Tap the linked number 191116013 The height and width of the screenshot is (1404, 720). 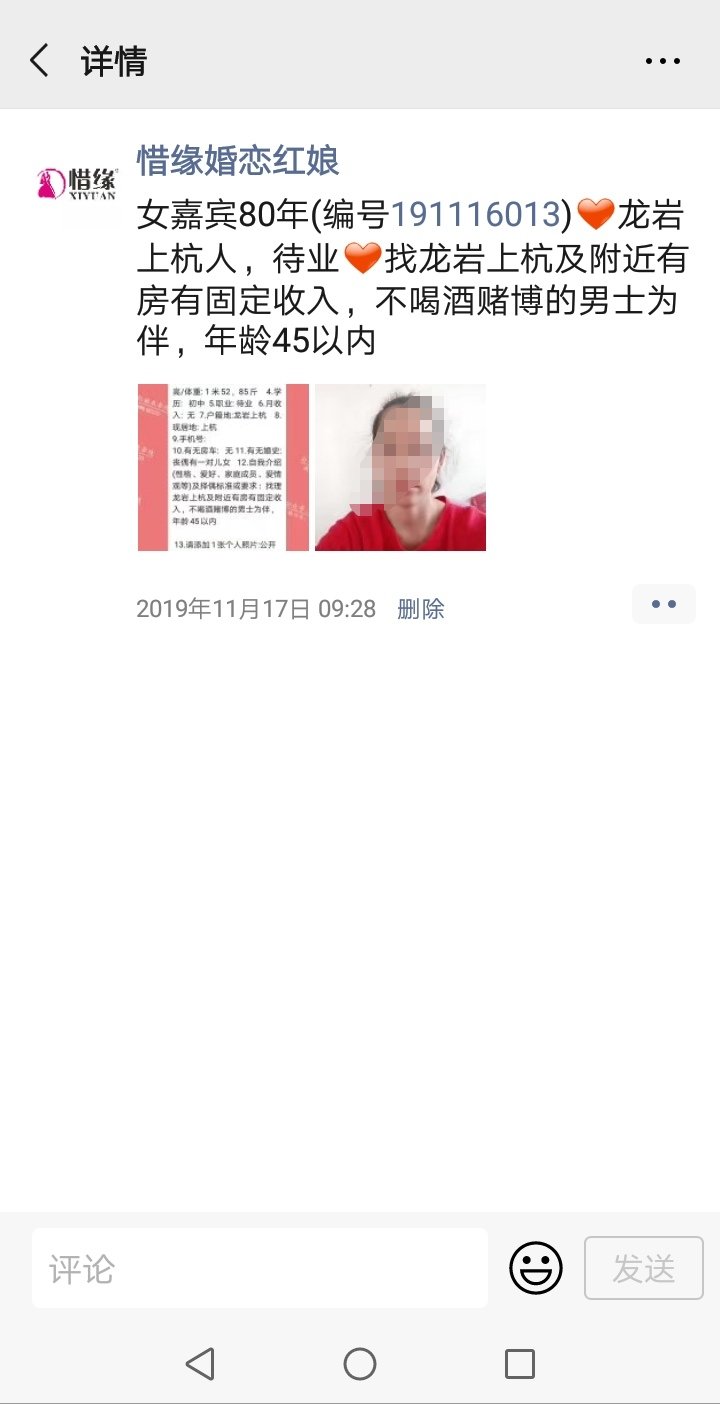(x=475, y=215)
